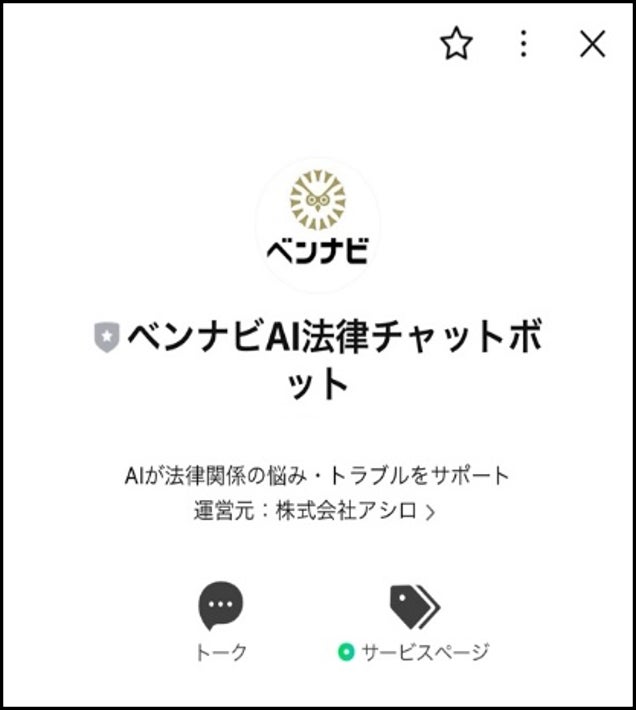Open the サービスページ service page
The width and height of the screenshot is (636, 710).
[x=414, y=622]
